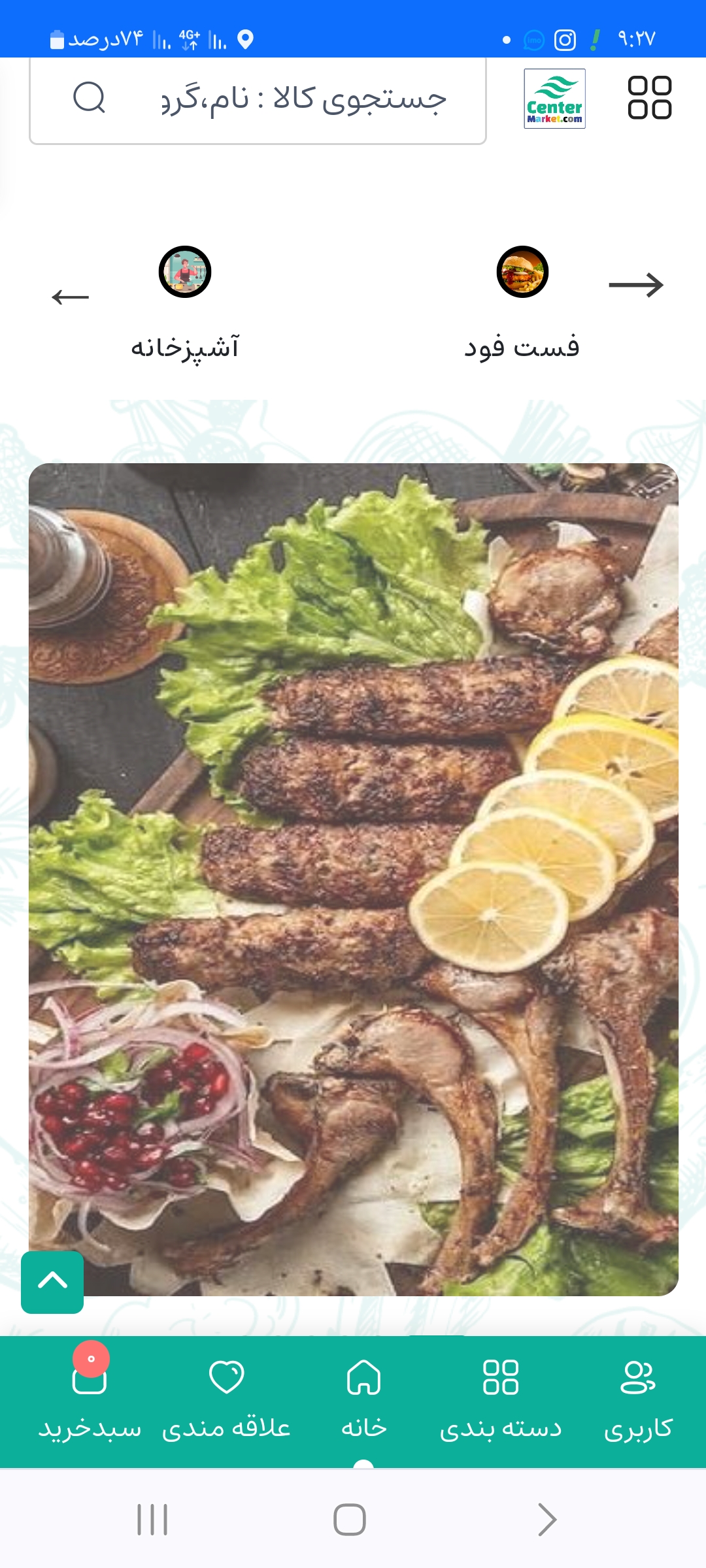Open the کاربری user account tab
This screenshot has height=1568, width=706.
click(x=638, y=1400)
